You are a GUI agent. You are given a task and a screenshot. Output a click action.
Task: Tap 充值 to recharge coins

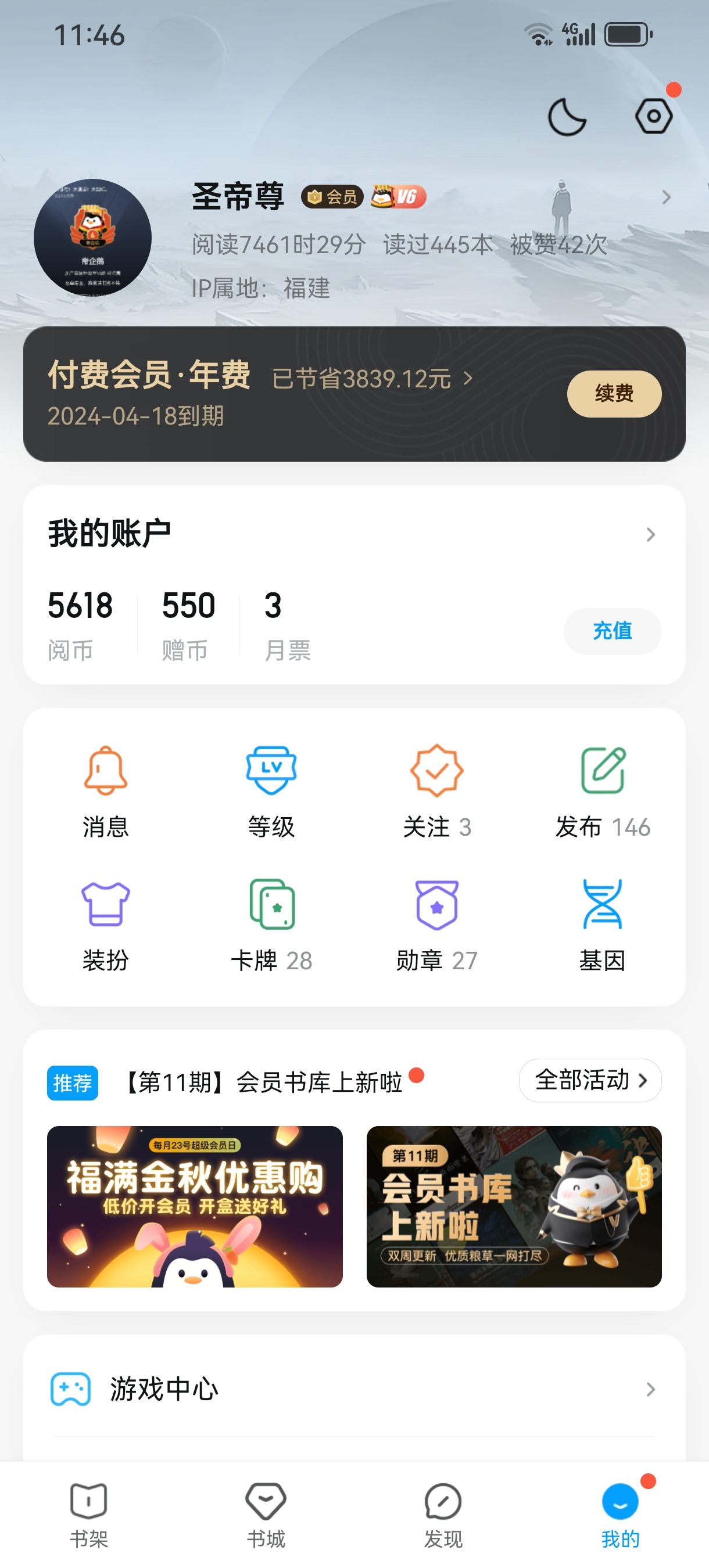click(x=612, y=631)
